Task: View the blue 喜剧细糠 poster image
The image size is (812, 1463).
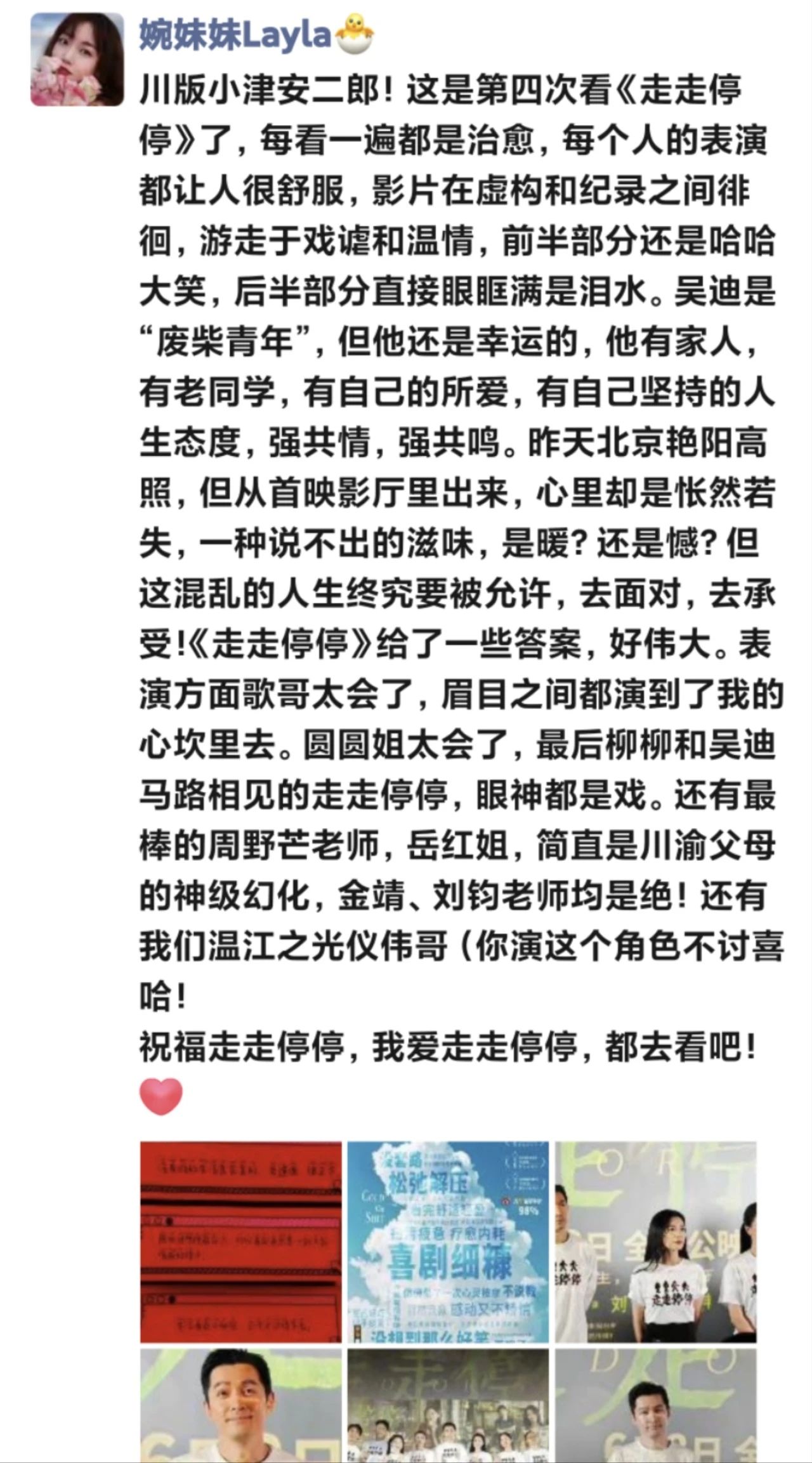Action: [x=448, y=1242]
